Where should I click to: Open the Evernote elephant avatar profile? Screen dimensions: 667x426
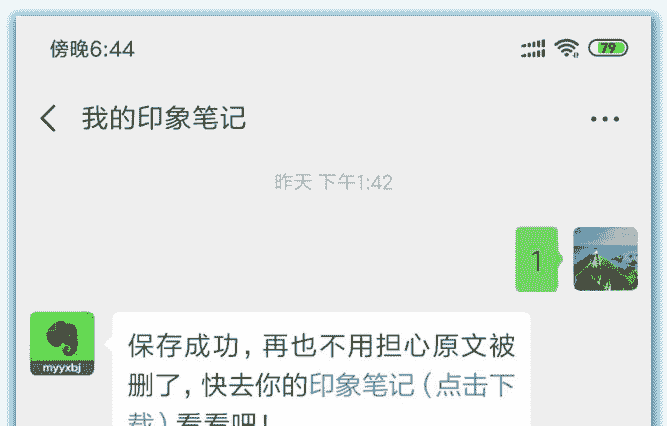(62, 343)
